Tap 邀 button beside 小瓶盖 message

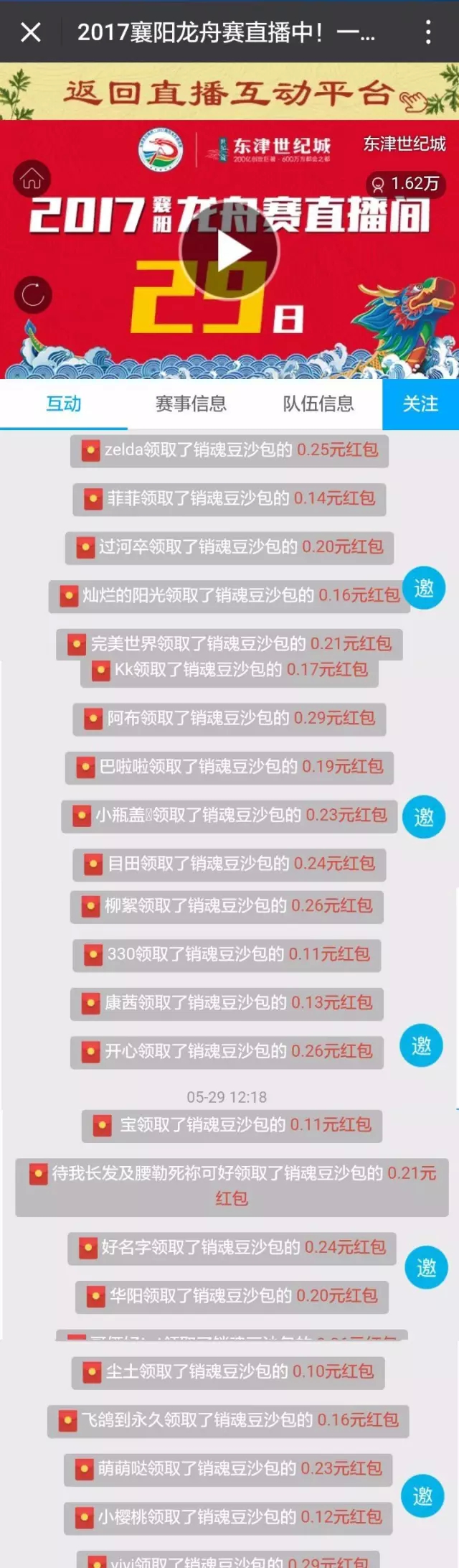[424, 816]
